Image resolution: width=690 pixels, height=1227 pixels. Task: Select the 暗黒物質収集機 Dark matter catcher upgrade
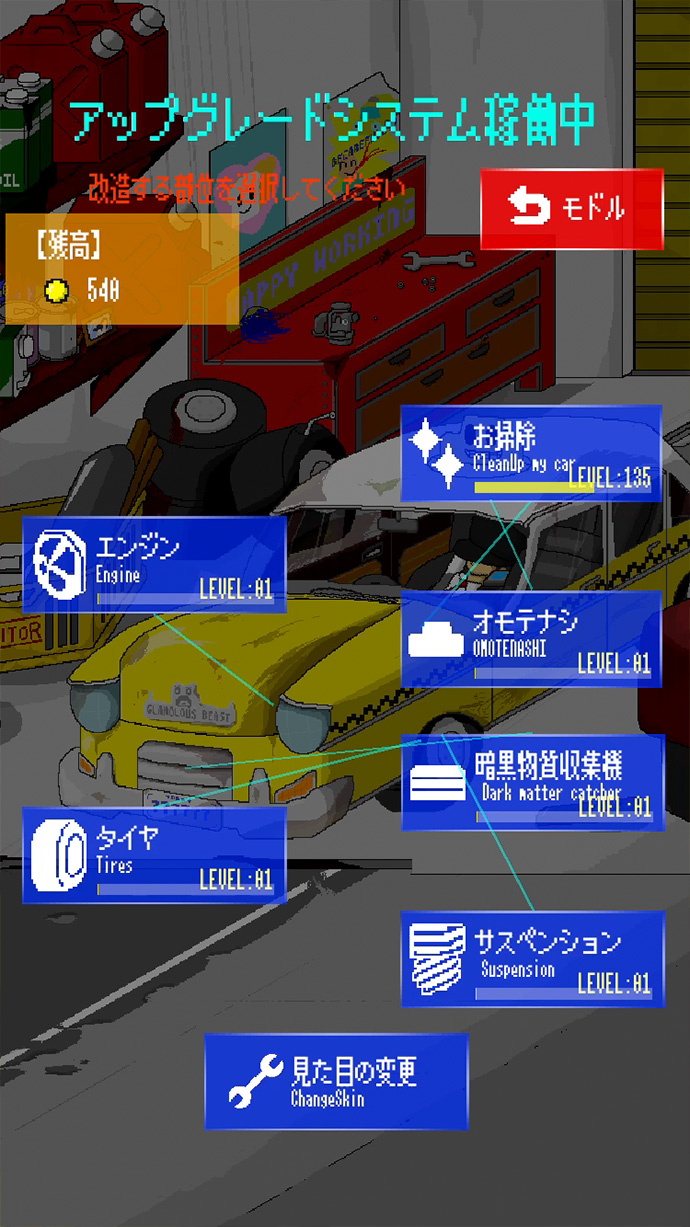coord(532,782)
